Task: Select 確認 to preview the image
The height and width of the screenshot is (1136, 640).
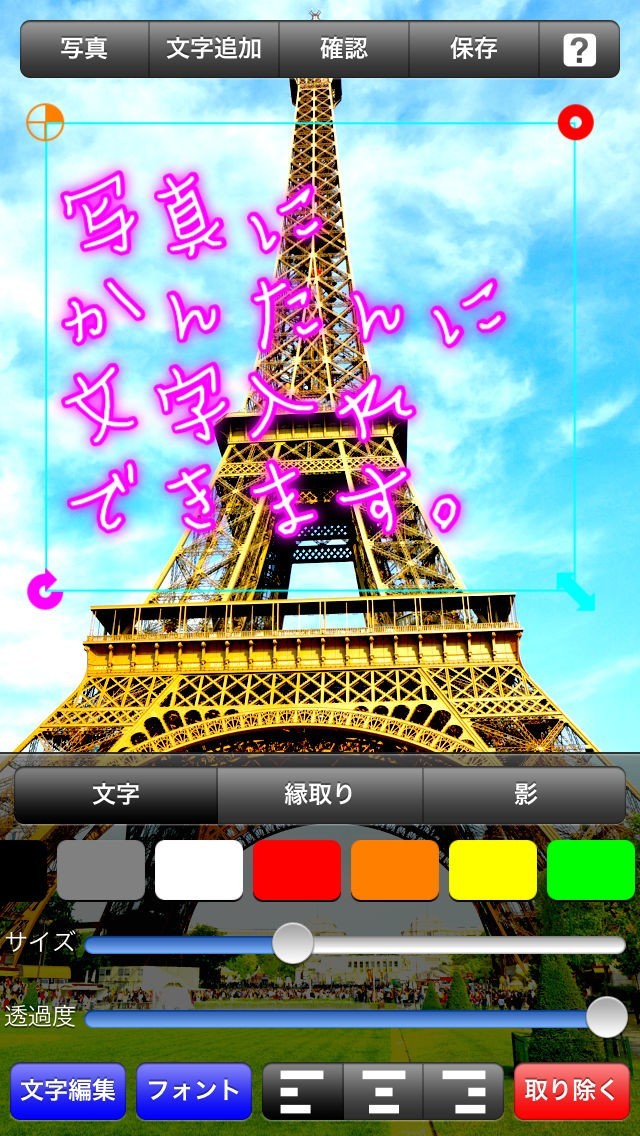Action: [x=344, y=49]
